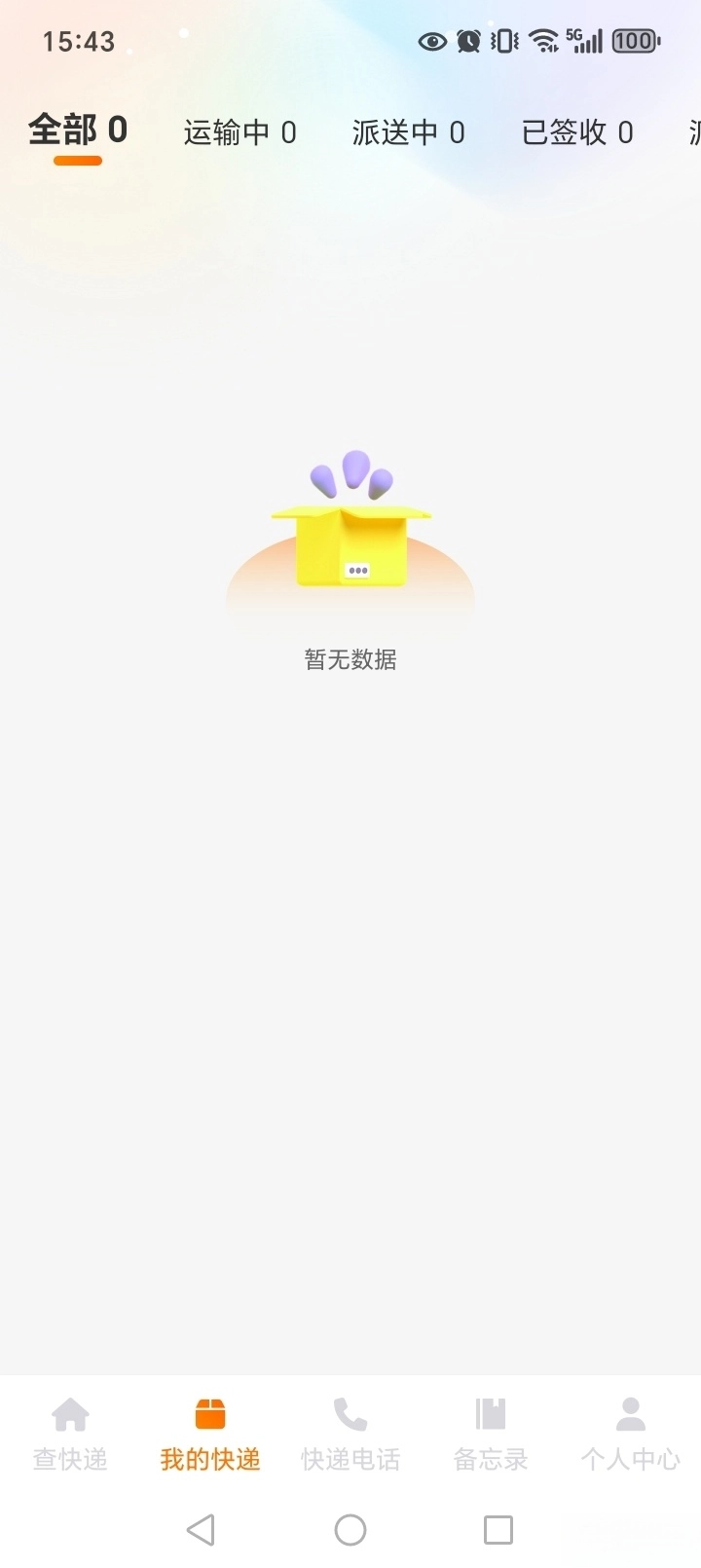
Task: Open 快递电话 directory
Action: click(350, 1434)
